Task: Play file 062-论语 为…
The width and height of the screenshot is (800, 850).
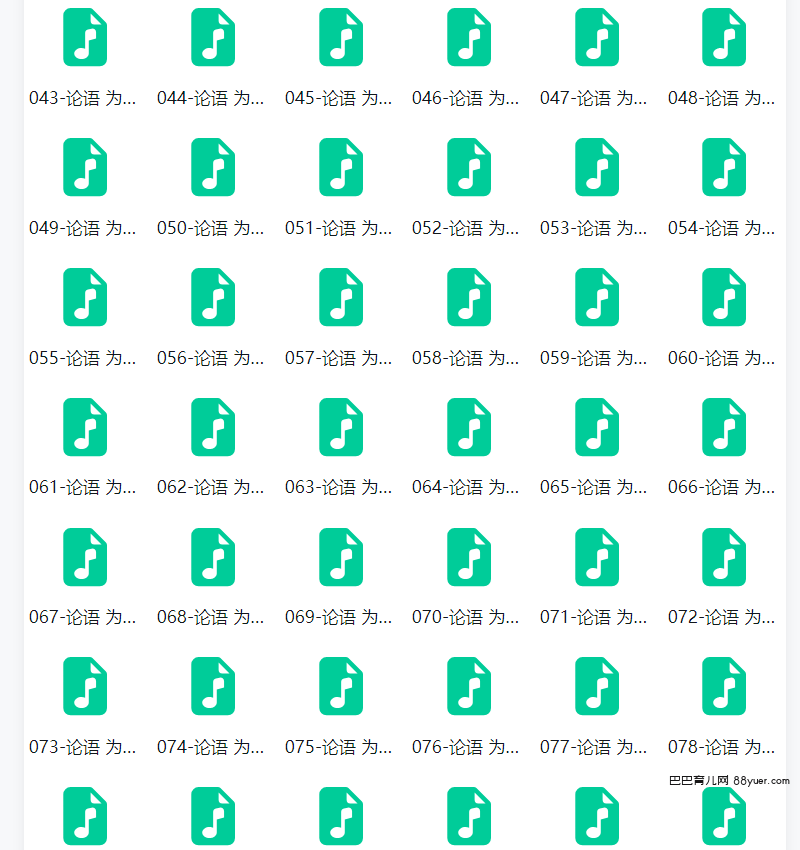Action: pyautogui.click(x=213, y=427)
